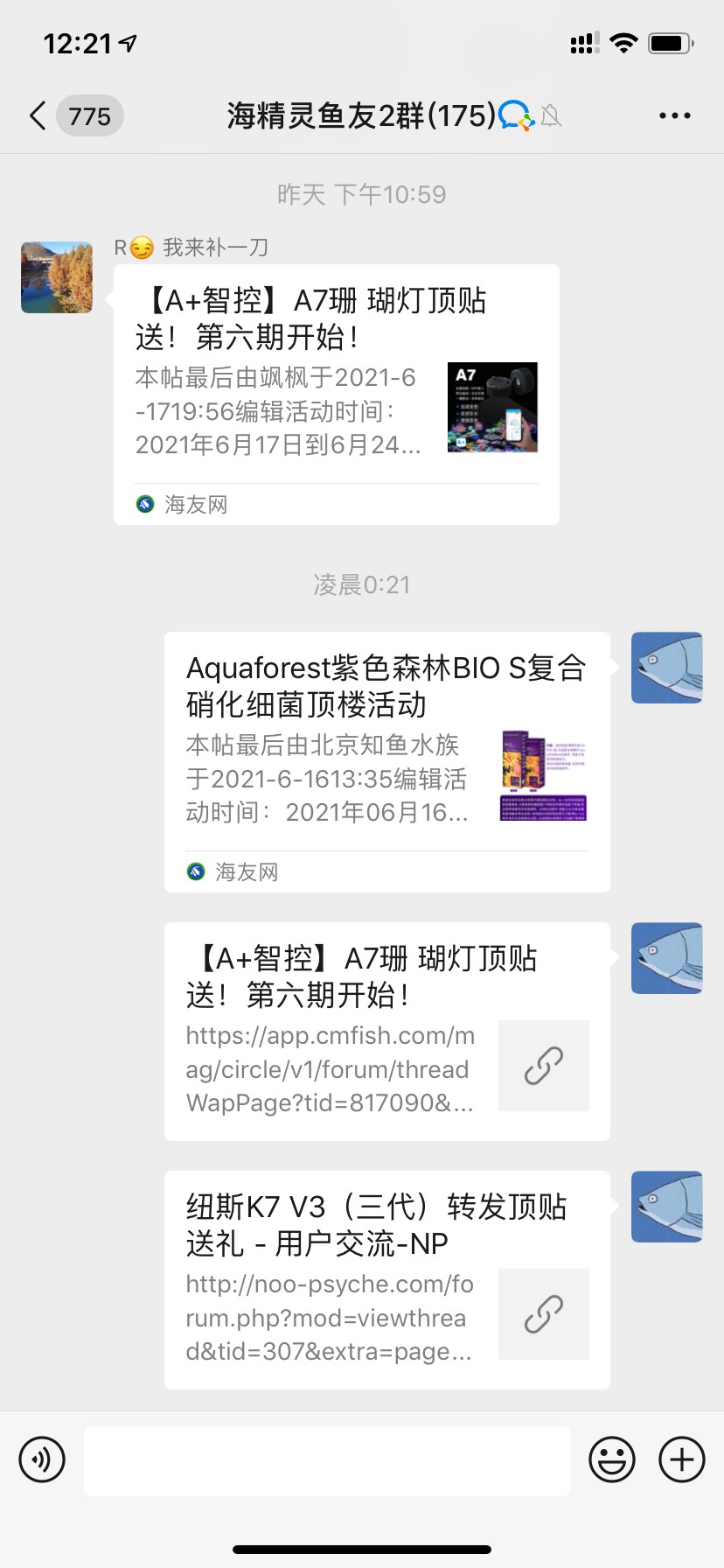View the profile of 我来补一刀
This screenshot has width=724, height=1568.
[57, 277]
